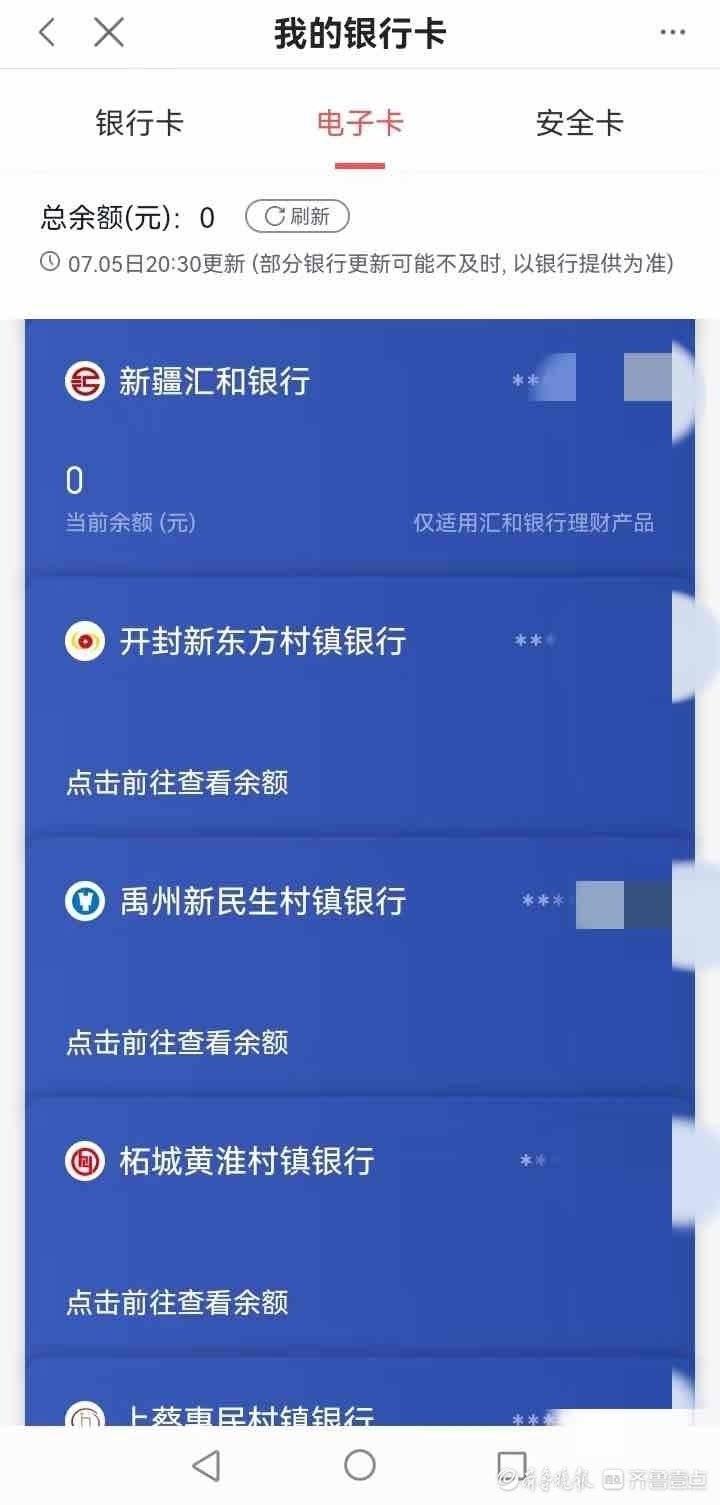Close the page with the X icon

point(109,33)
